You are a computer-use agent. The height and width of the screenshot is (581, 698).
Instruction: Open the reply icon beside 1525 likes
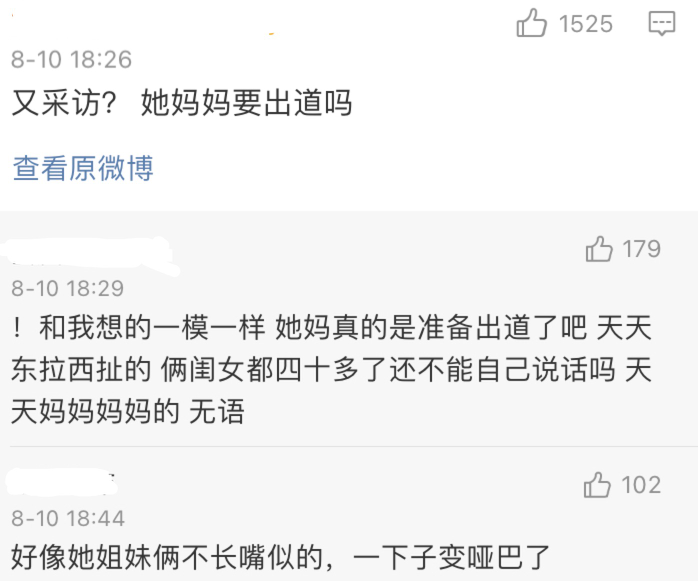[x=662, y=23]
